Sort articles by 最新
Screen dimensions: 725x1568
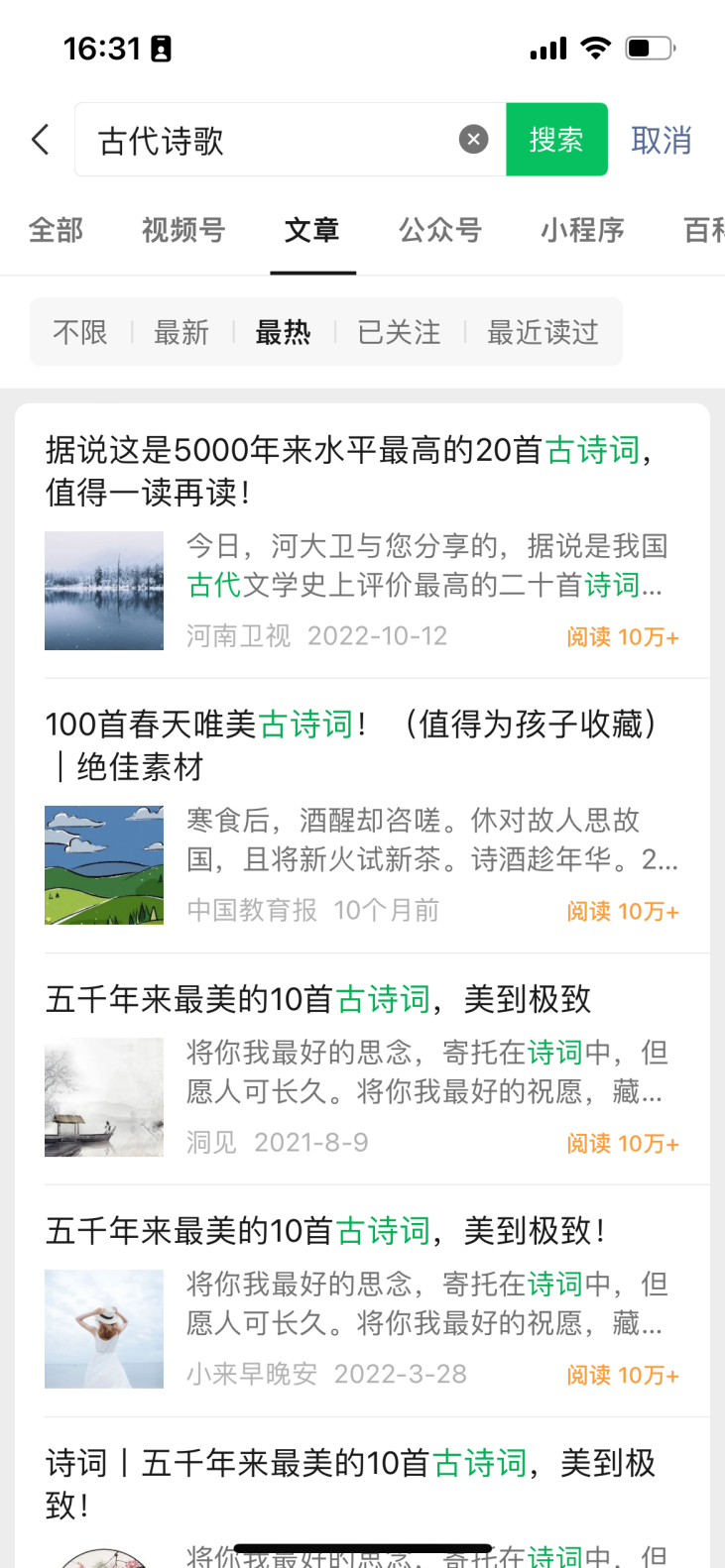click(181, 332)
